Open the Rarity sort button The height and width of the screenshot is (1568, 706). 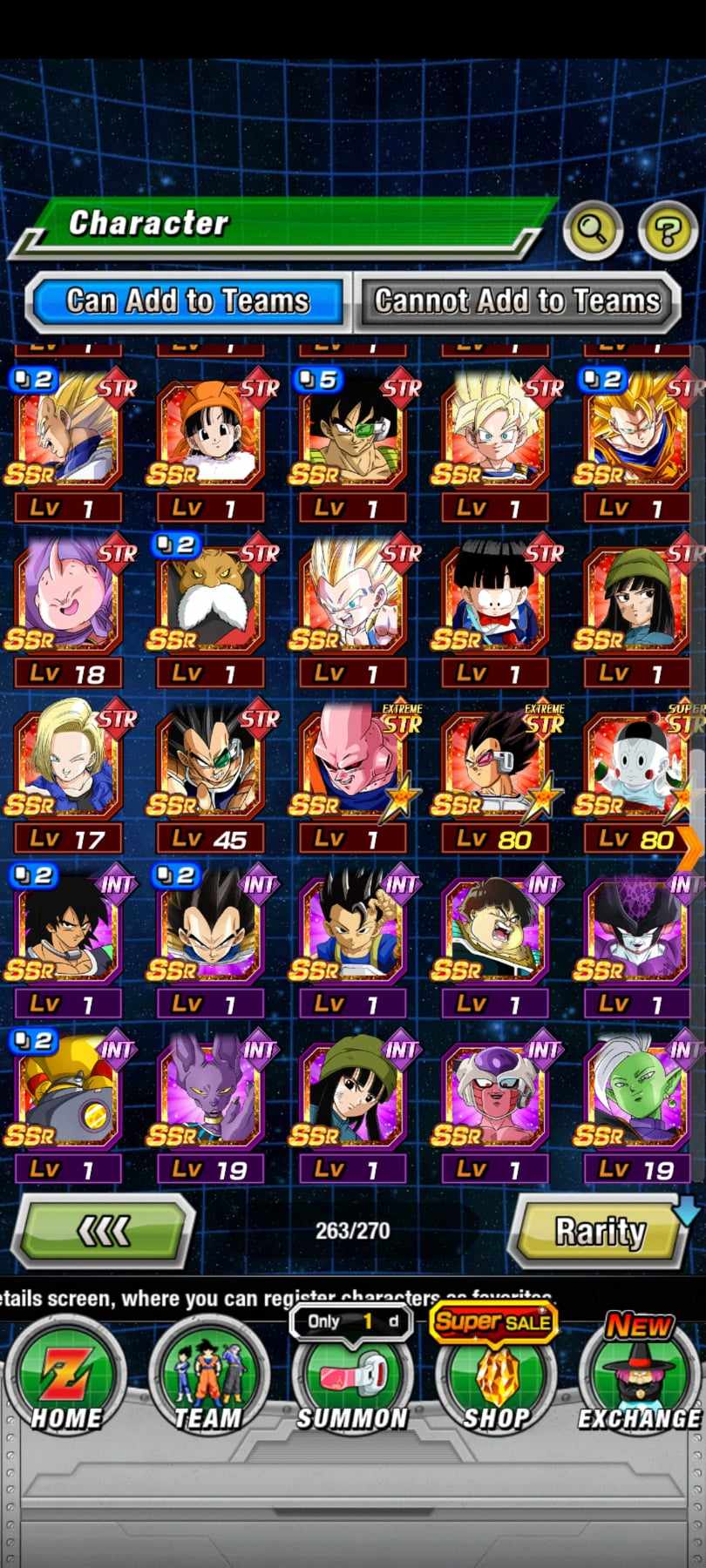(601, 1232)
